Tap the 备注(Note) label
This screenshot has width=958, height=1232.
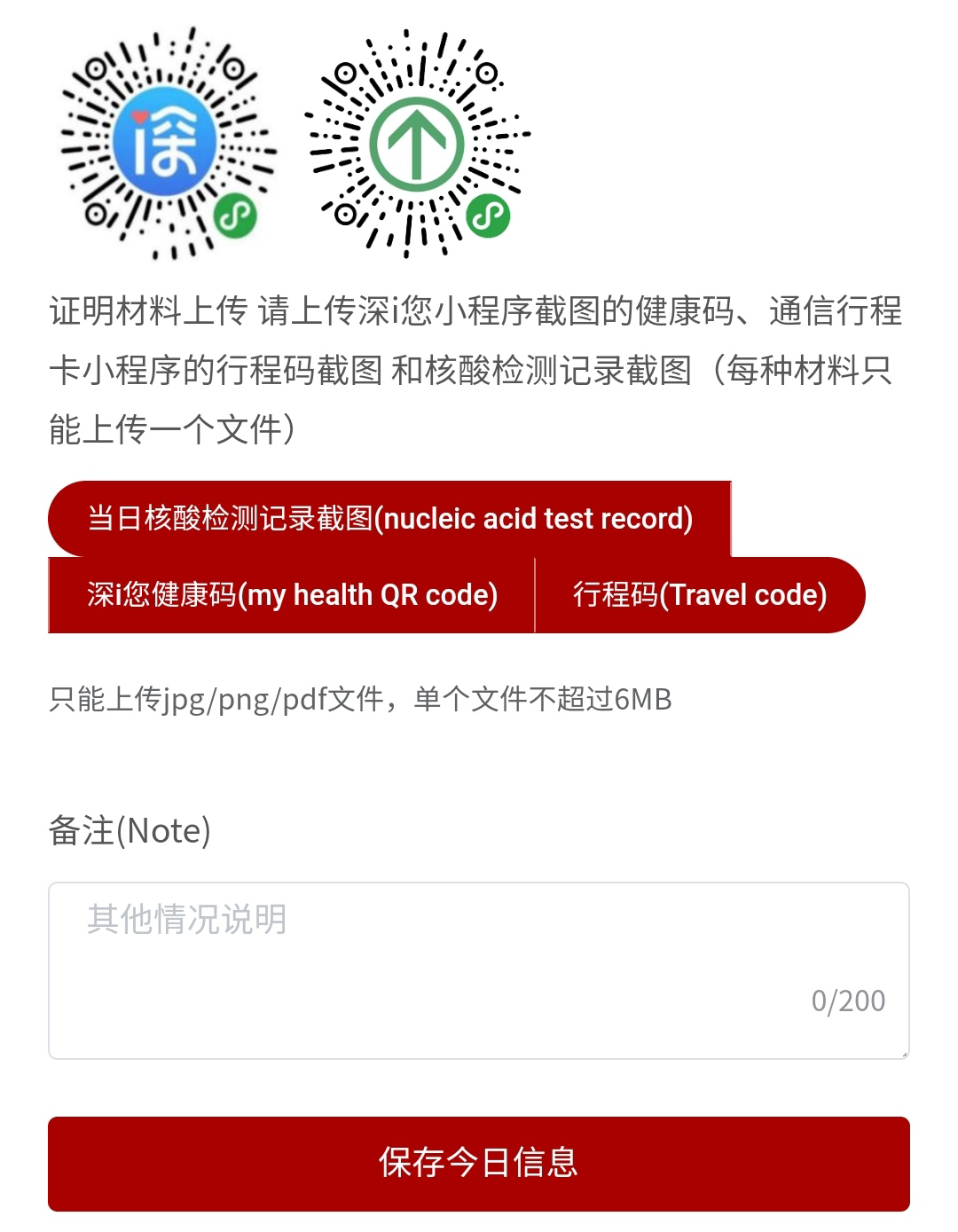tap(129, 831)
